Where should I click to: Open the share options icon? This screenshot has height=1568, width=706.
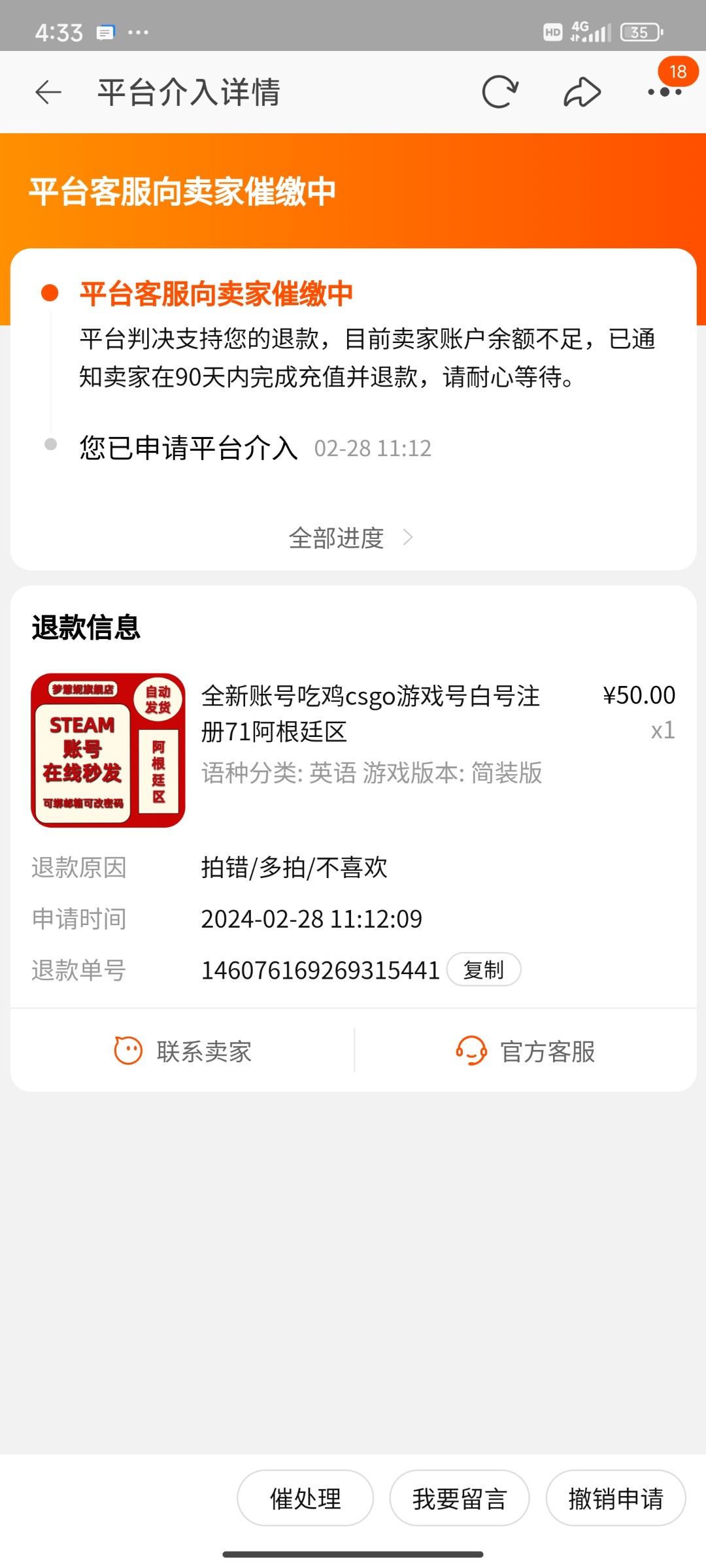coord(580,91)
